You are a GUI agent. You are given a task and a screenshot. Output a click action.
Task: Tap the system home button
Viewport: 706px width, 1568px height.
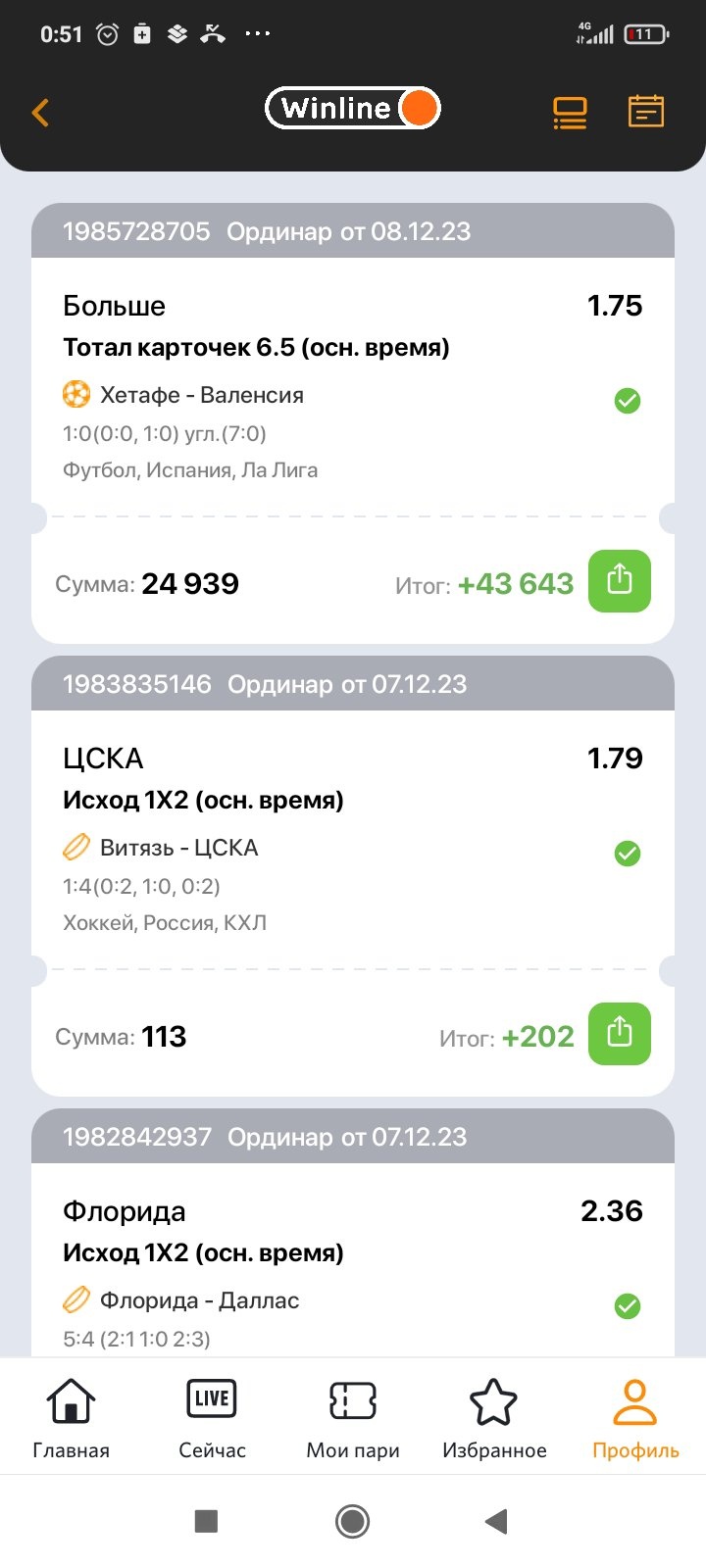[x=353, y=1521]
